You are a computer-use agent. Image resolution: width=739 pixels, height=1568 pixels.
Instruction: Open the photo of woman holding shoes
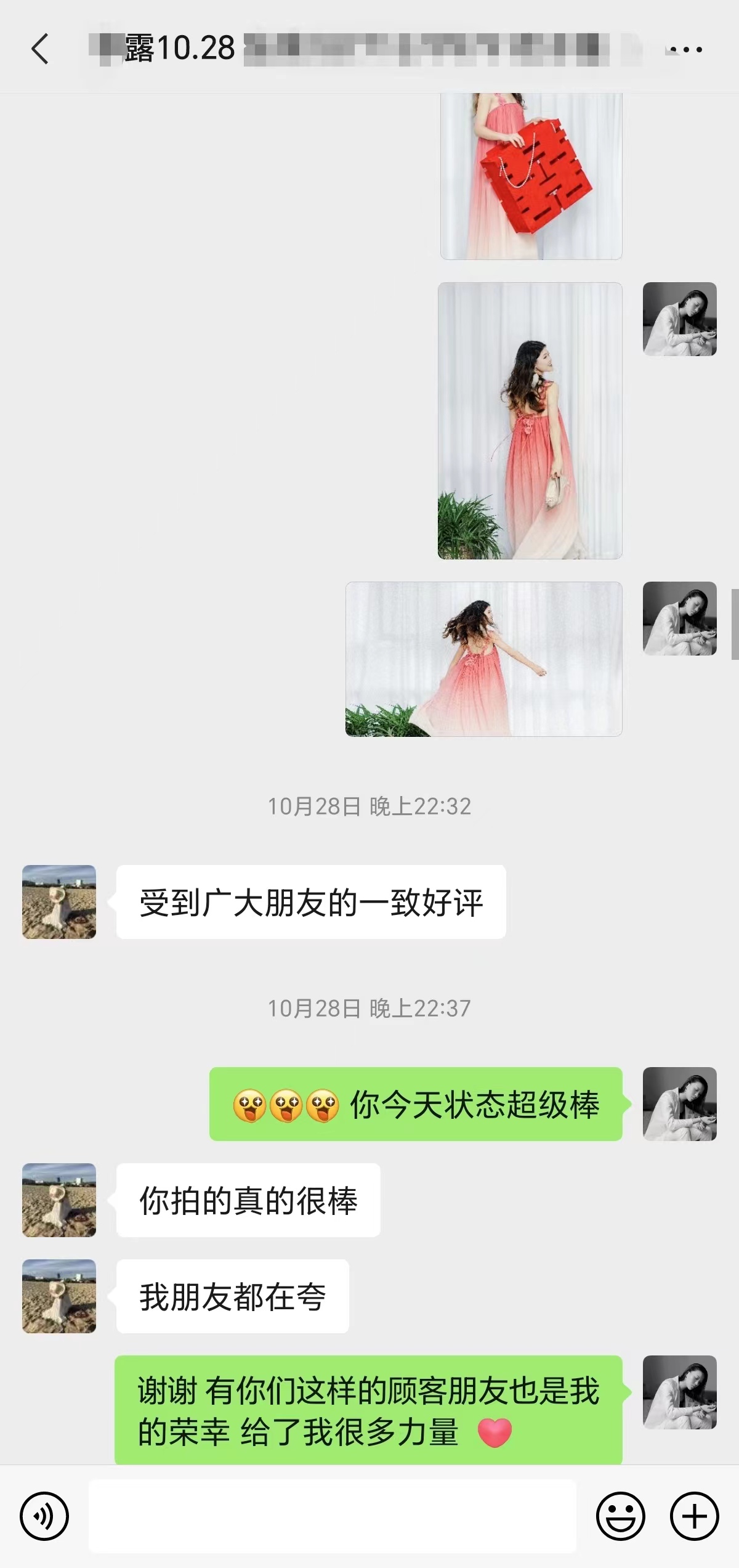pos(530,421)
